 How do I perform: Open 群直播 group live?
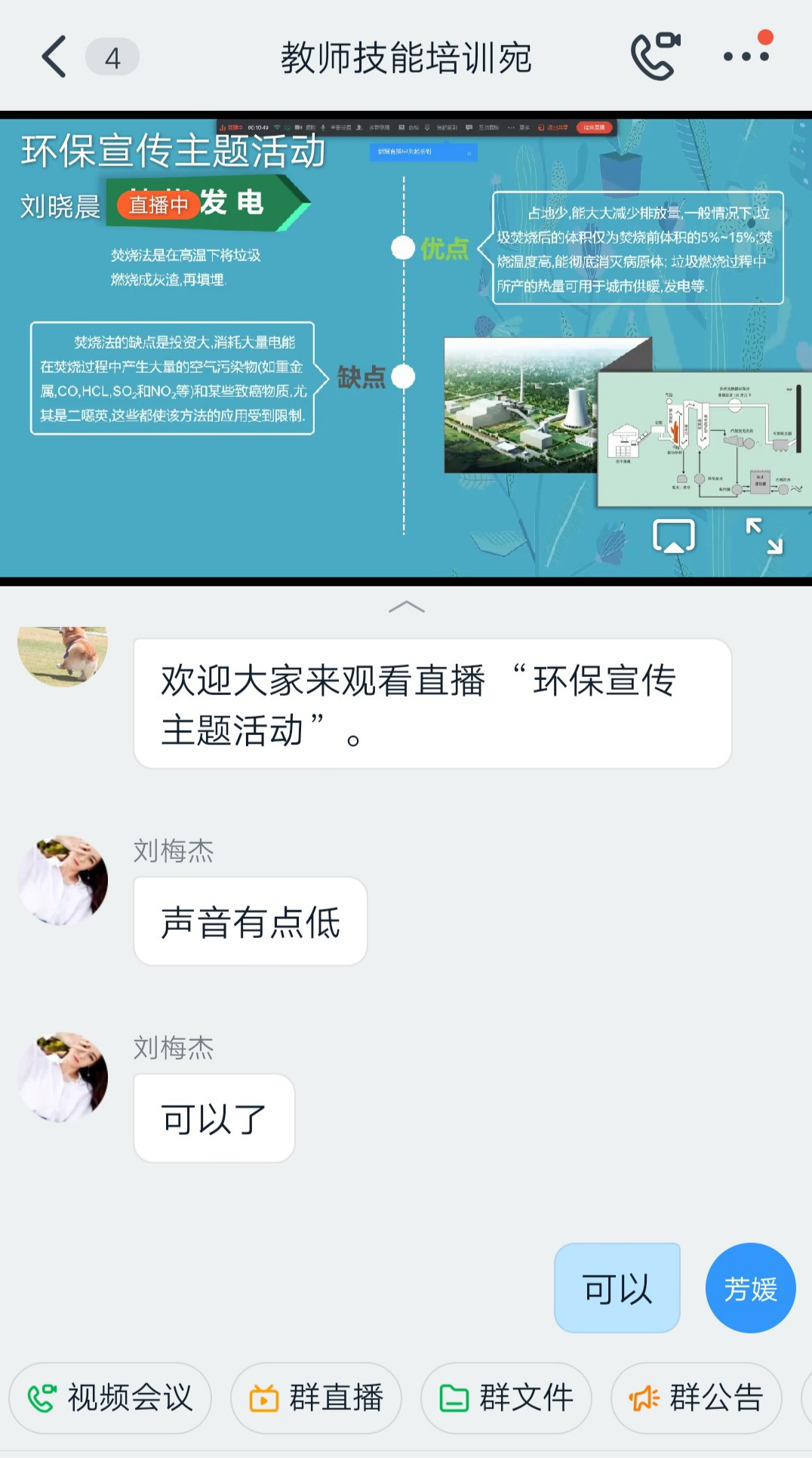click(316, 1398)
